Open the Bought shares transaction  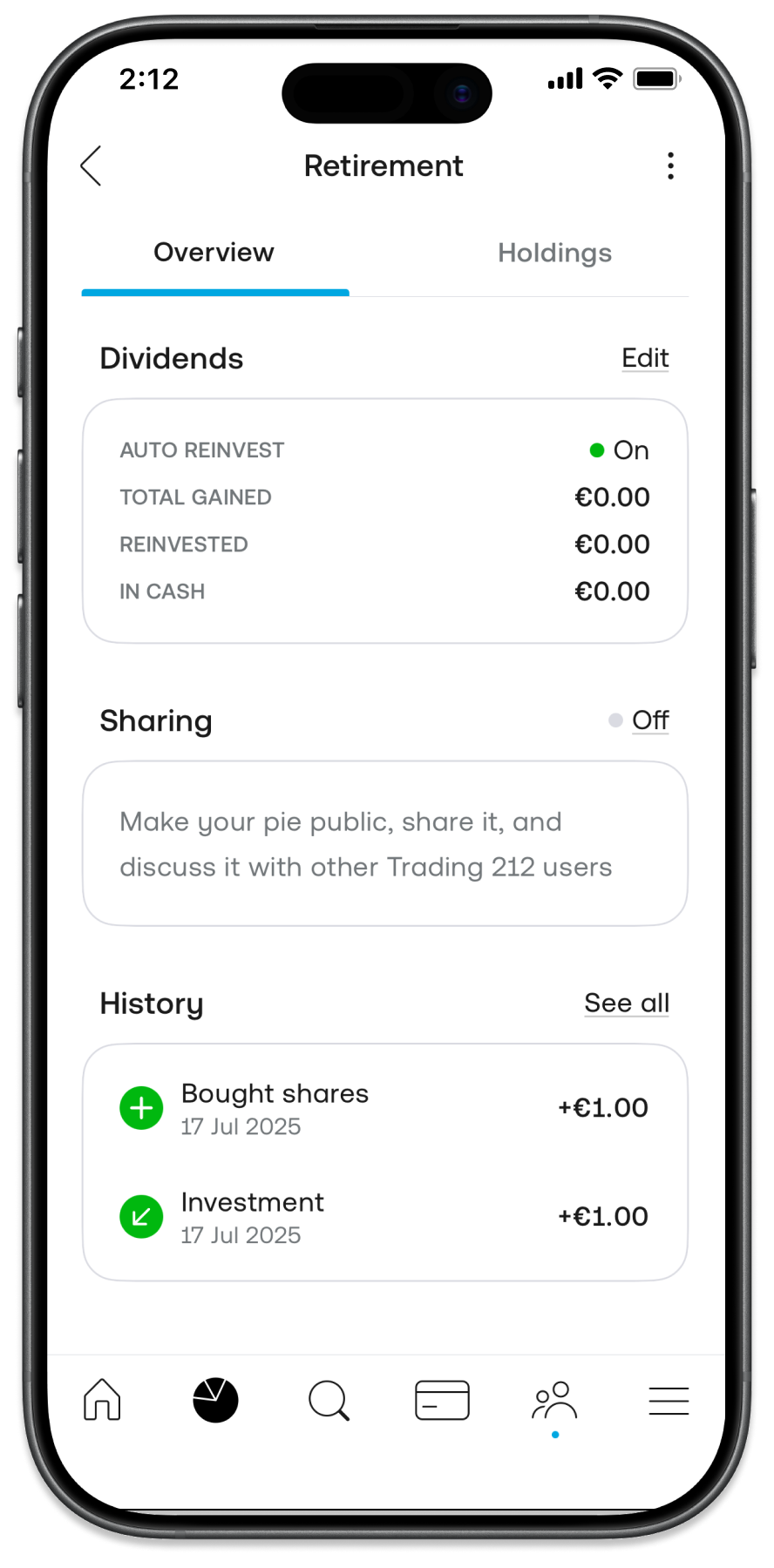click(384, 1108)
